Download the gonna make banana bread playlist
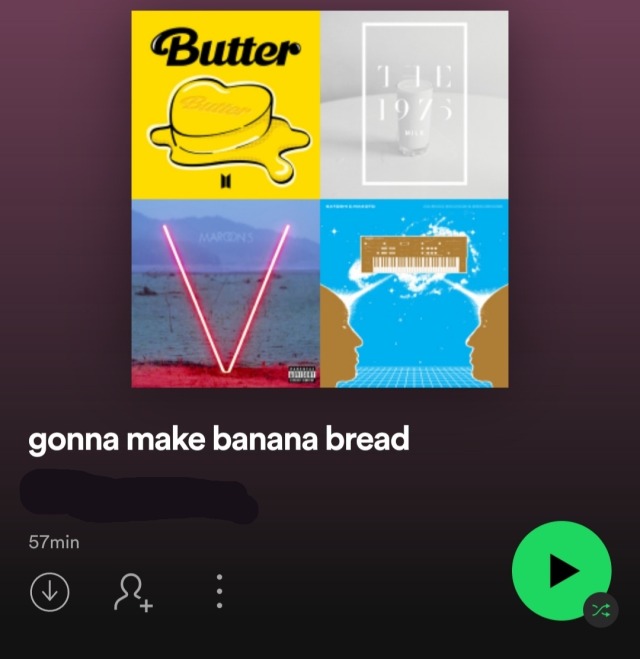Image resolution: width=640 pixels, height=659 pixels. pyautogui.click(x=49, y=592)
